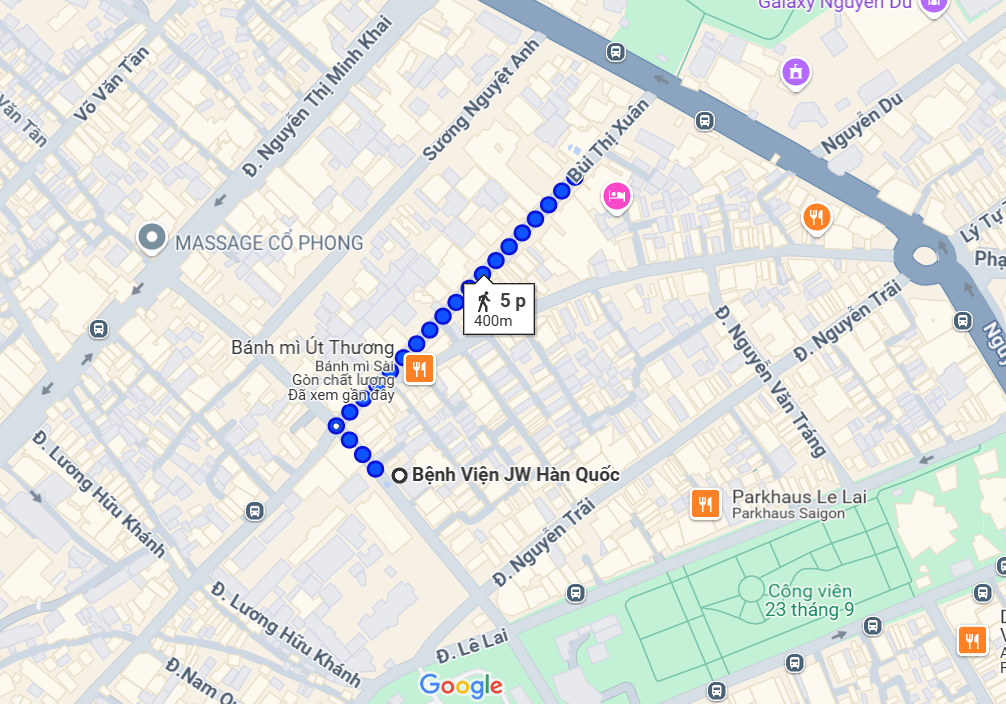Image resolution: width=1006 pixels, height=704 pixels.
Task: Select the MASSAGE CỔ PHONG place pin
Action: pos(152,238)
